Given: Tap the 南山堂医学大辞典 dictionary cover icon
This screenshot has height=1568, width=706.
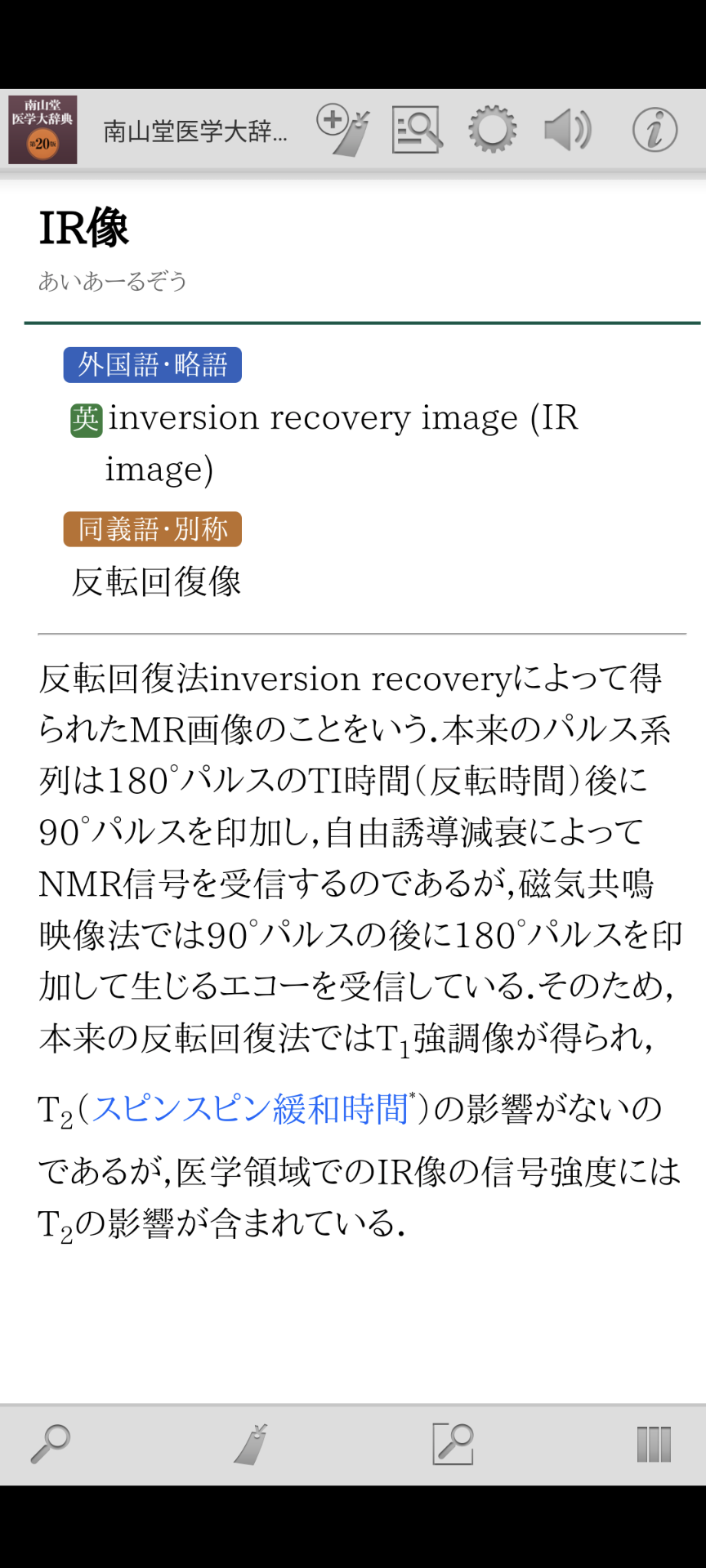Looking at the screenshot, I should [x=42, y=130].
